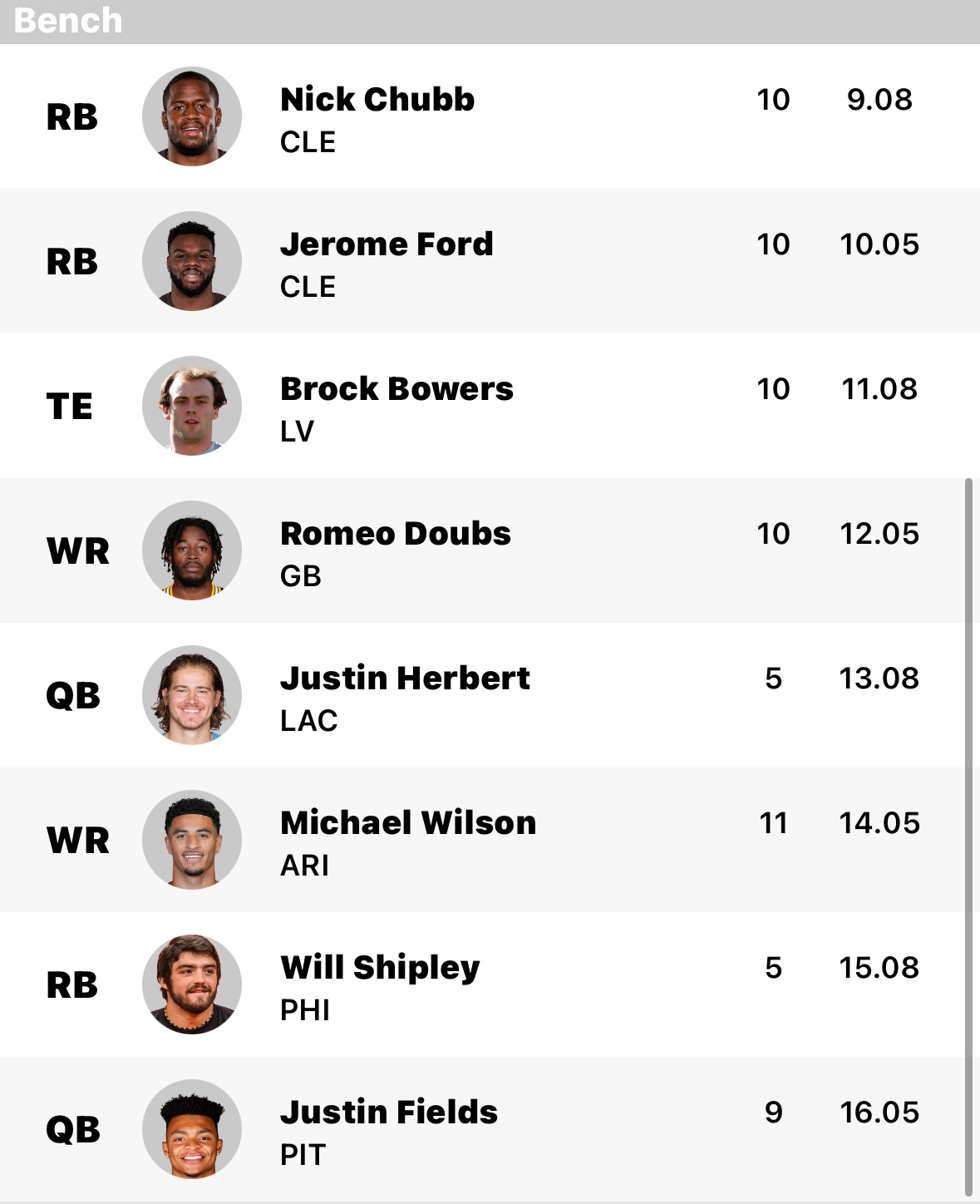Viewport: 980px width, 1204px height.
Task: Tap Justin Herbert on the bench
Action: pyautogui.click(x=405, y=678)
